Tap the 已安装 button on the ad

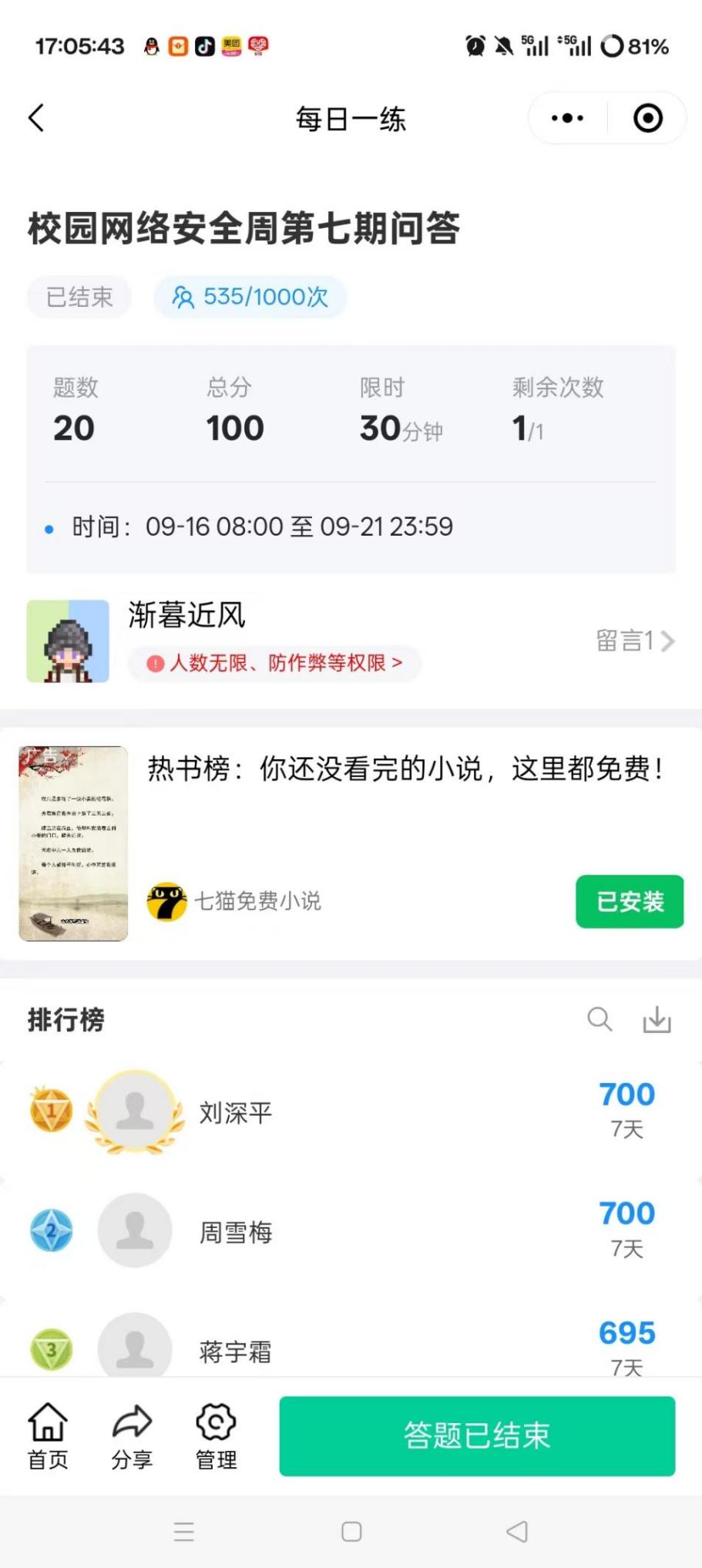629,901
